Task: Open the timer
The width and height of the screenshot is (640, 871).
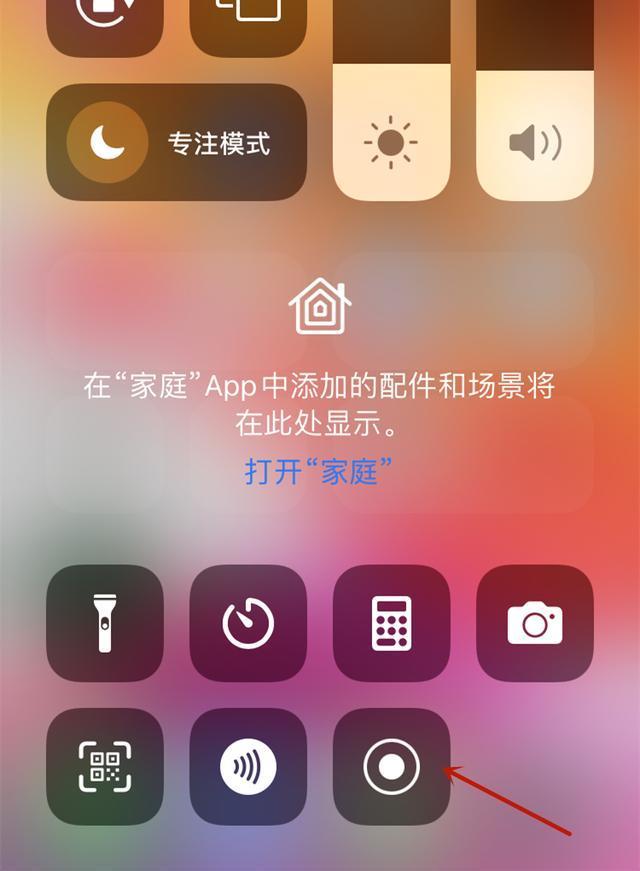Action: pos(248,623)
